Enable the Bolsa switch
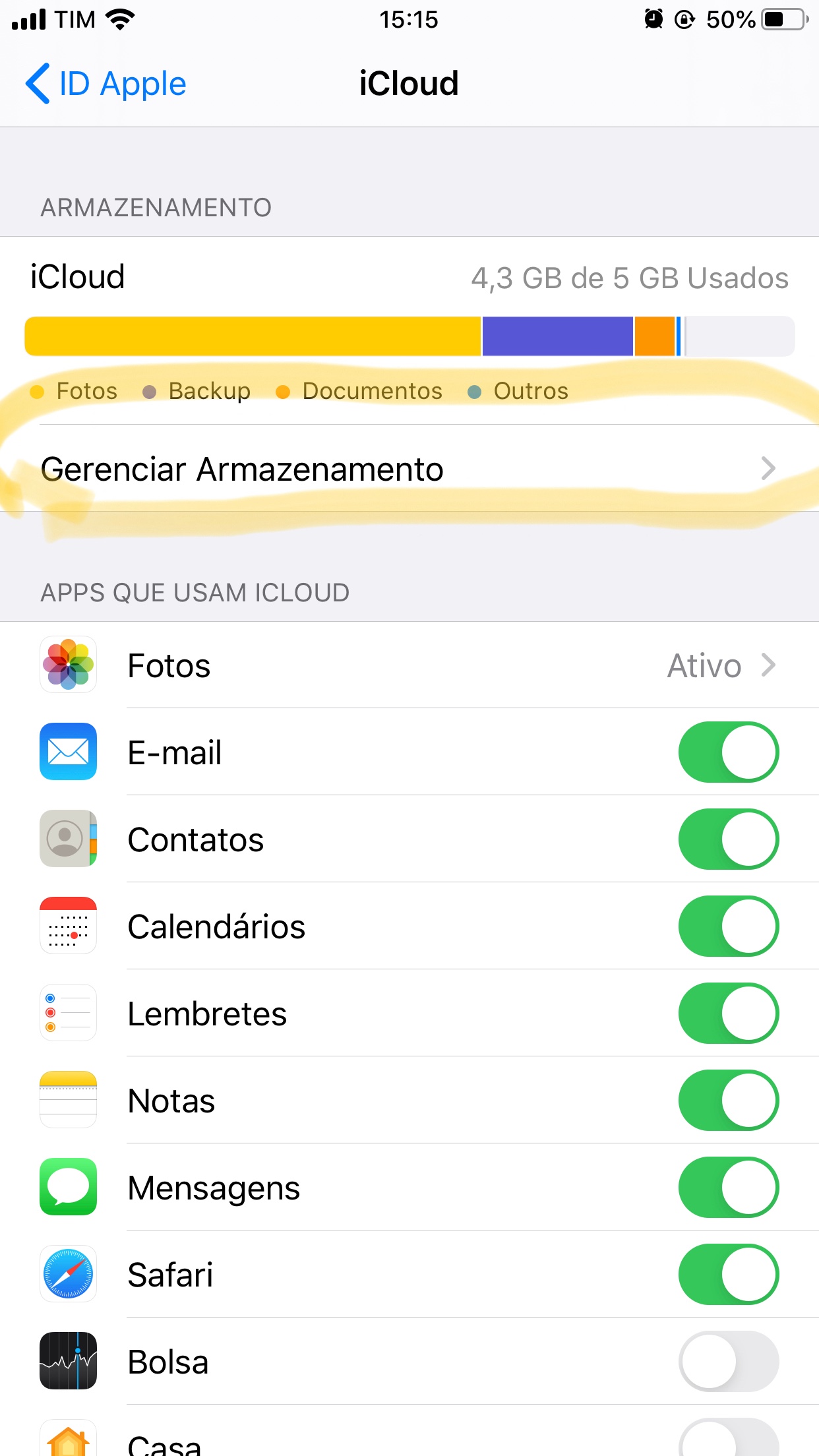 point(729,1362)
